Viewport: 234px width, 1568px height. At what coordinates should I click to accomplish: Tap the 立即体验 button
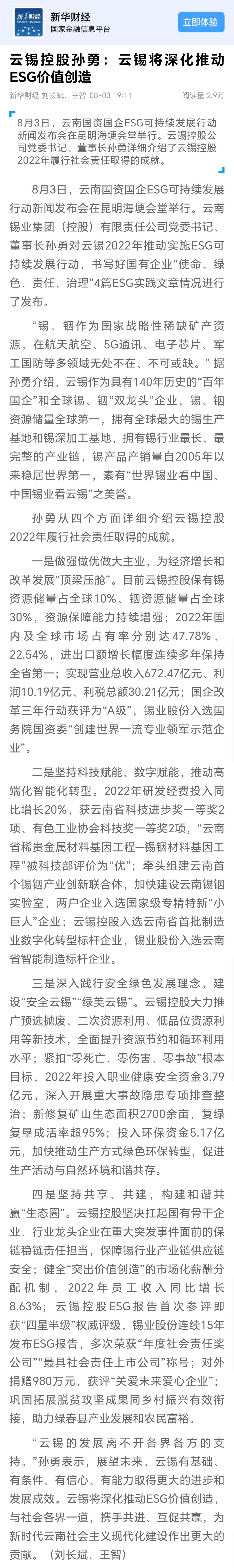[x=200, y=23]
